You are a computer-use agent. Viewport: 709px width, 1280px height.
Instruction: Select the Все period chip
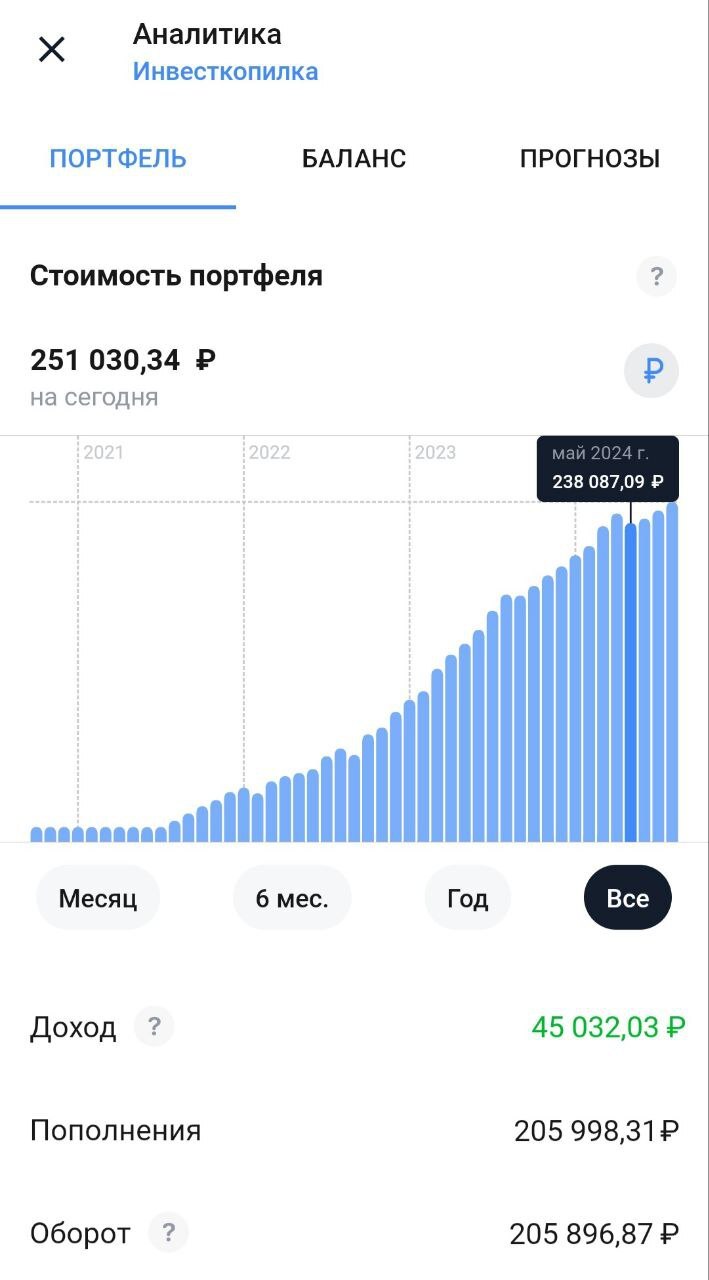tap(627, 898)
